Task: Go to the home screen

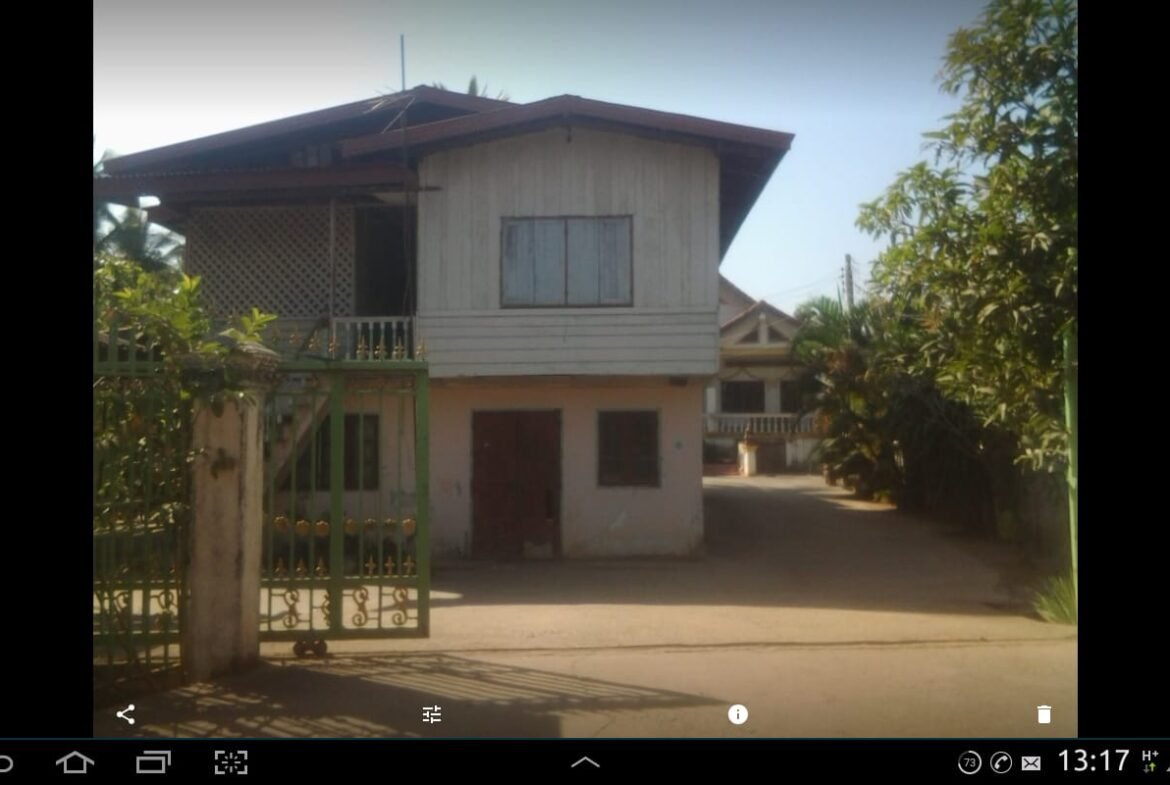Action: tap(75, 763)
